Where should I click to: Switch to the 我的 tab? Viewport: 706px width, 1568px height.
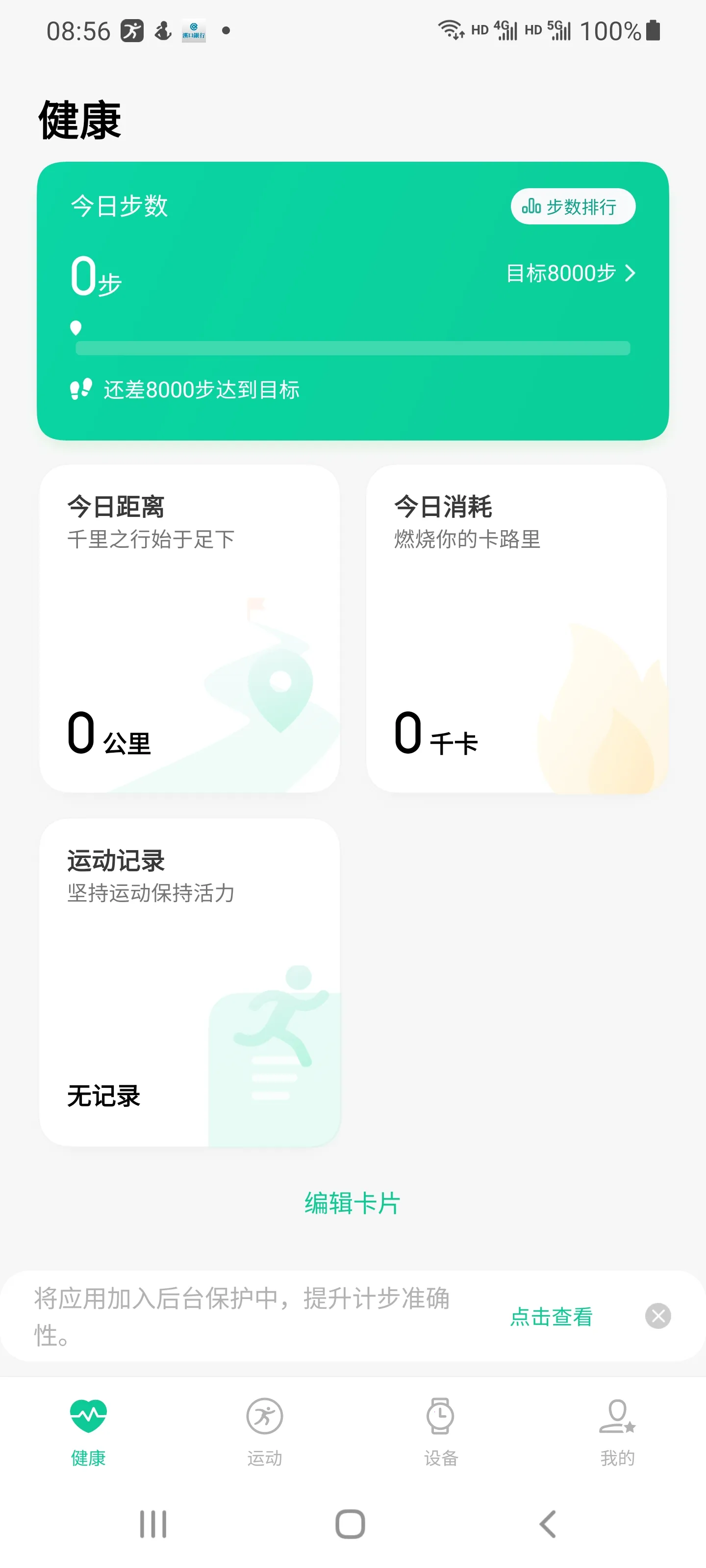click(x=617, y=1432)
